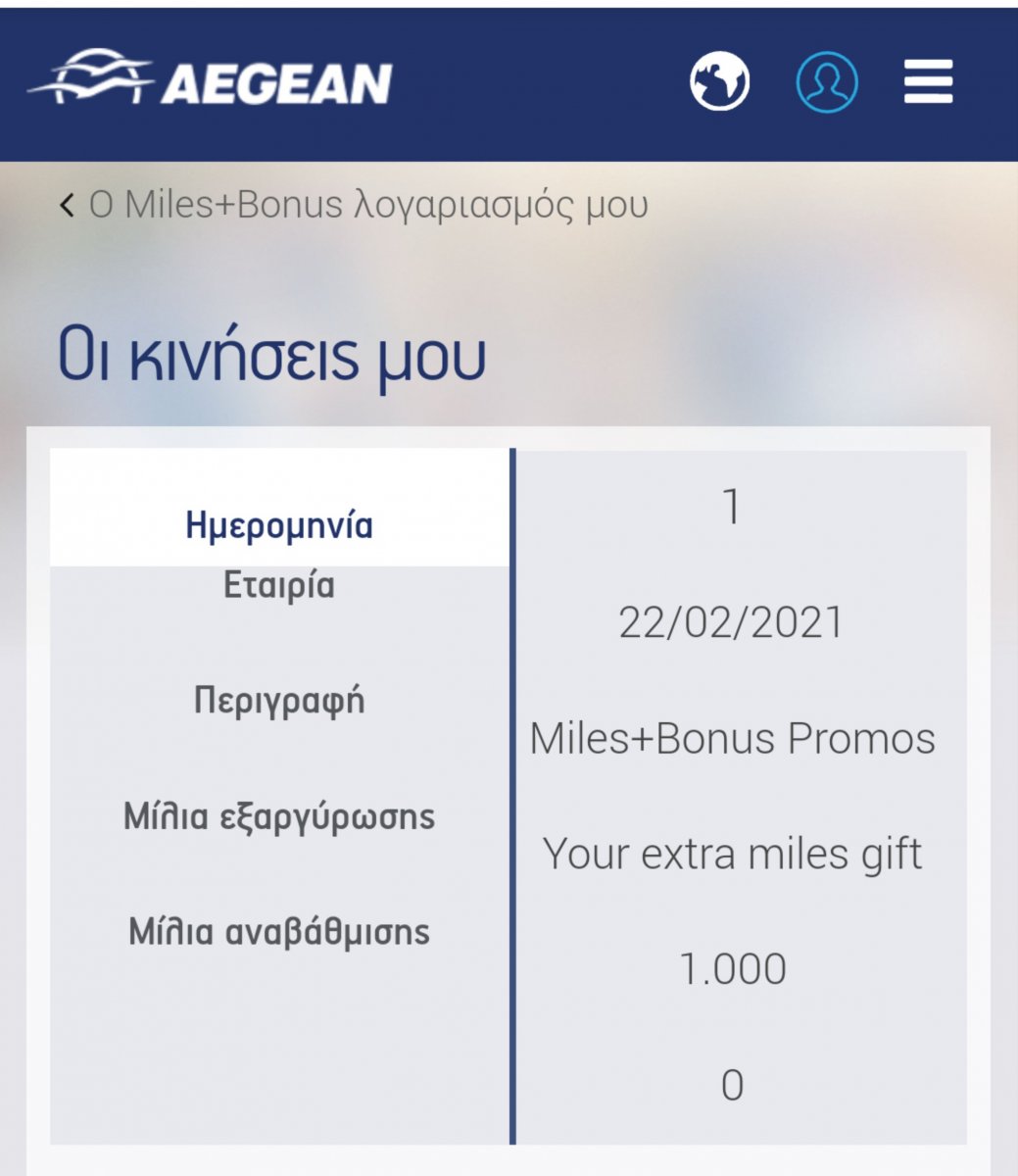Go back to Ο Miles+Bonus λογαριασμός μου
1018x1176 pixels.
pyautogui.click(x=354, y=205)
